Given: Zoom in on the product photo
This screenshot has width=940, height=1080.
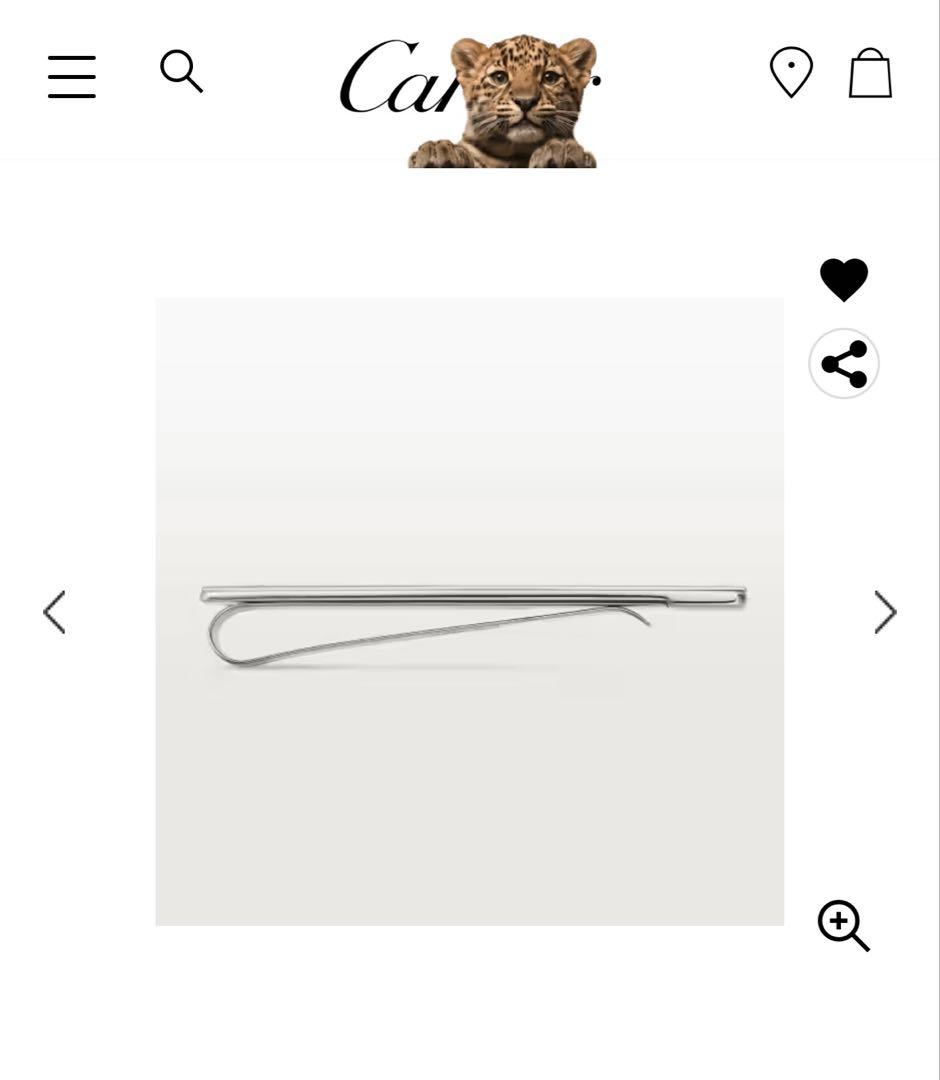Looking at the screenshot, I should pyautogui.click(x=843, y=925).
